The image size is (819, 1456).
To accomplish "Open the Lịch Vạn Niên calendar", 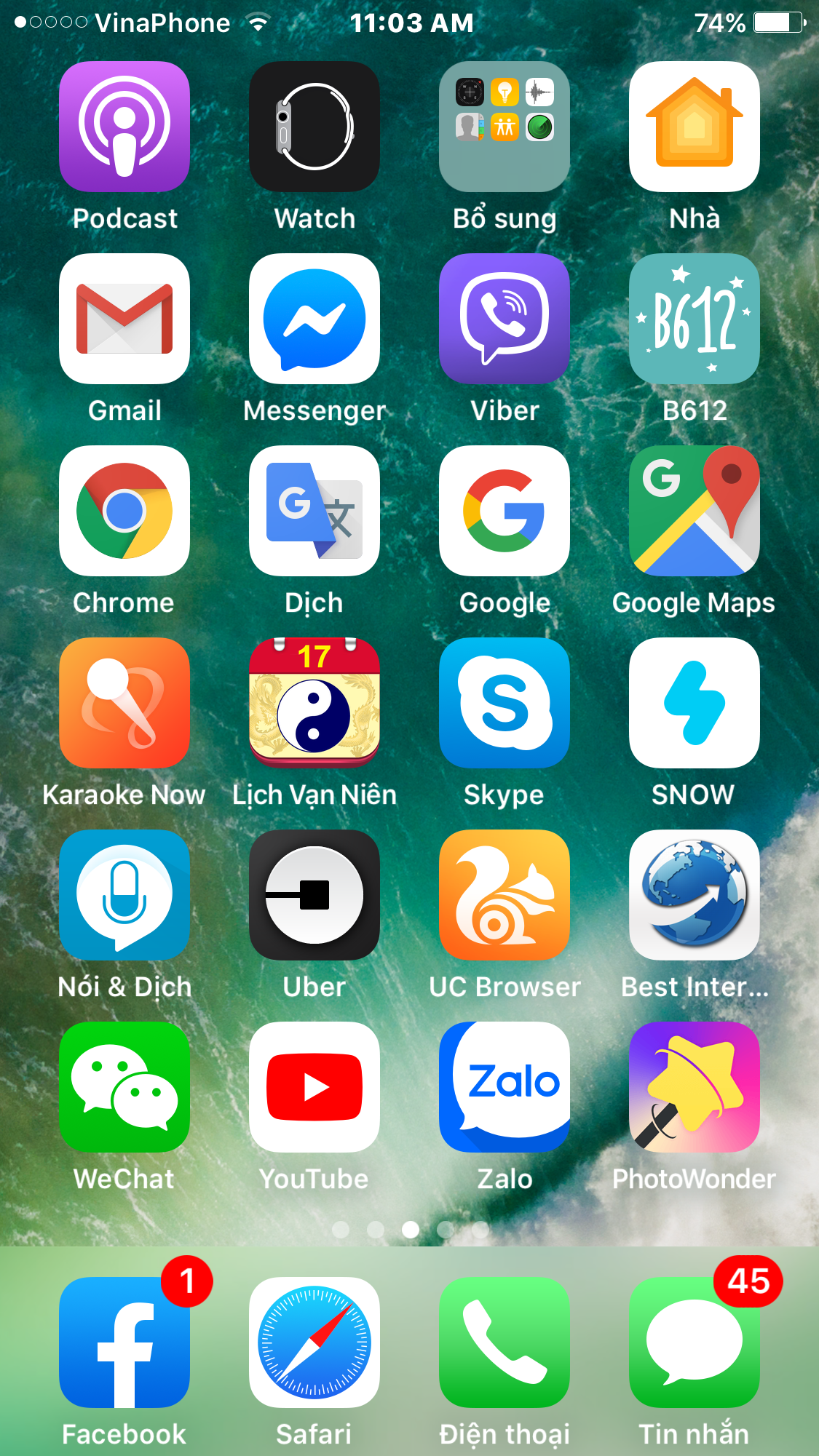I will [314, 703].
